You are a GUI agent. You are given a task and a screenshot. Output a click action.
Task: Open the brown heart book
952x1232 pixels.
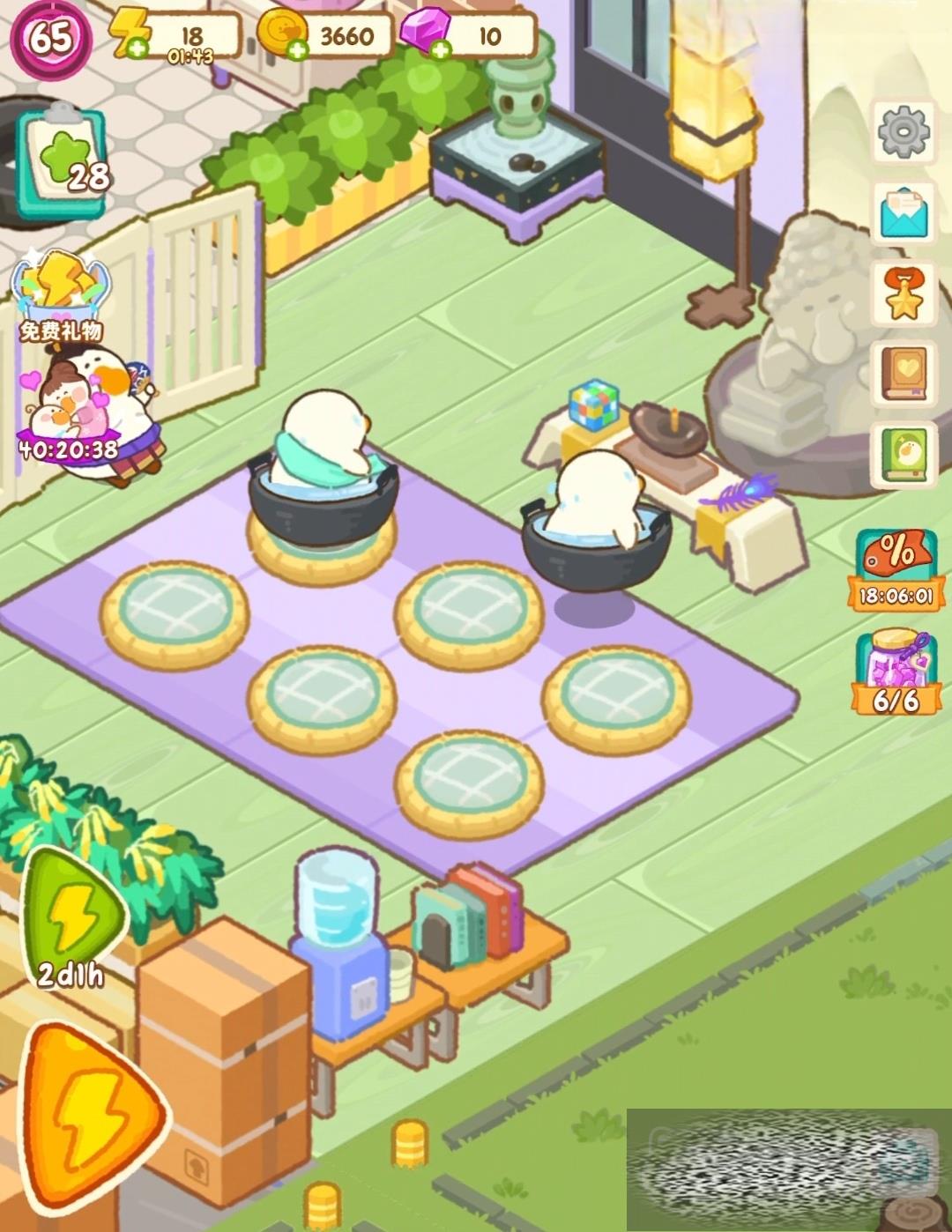903,374
